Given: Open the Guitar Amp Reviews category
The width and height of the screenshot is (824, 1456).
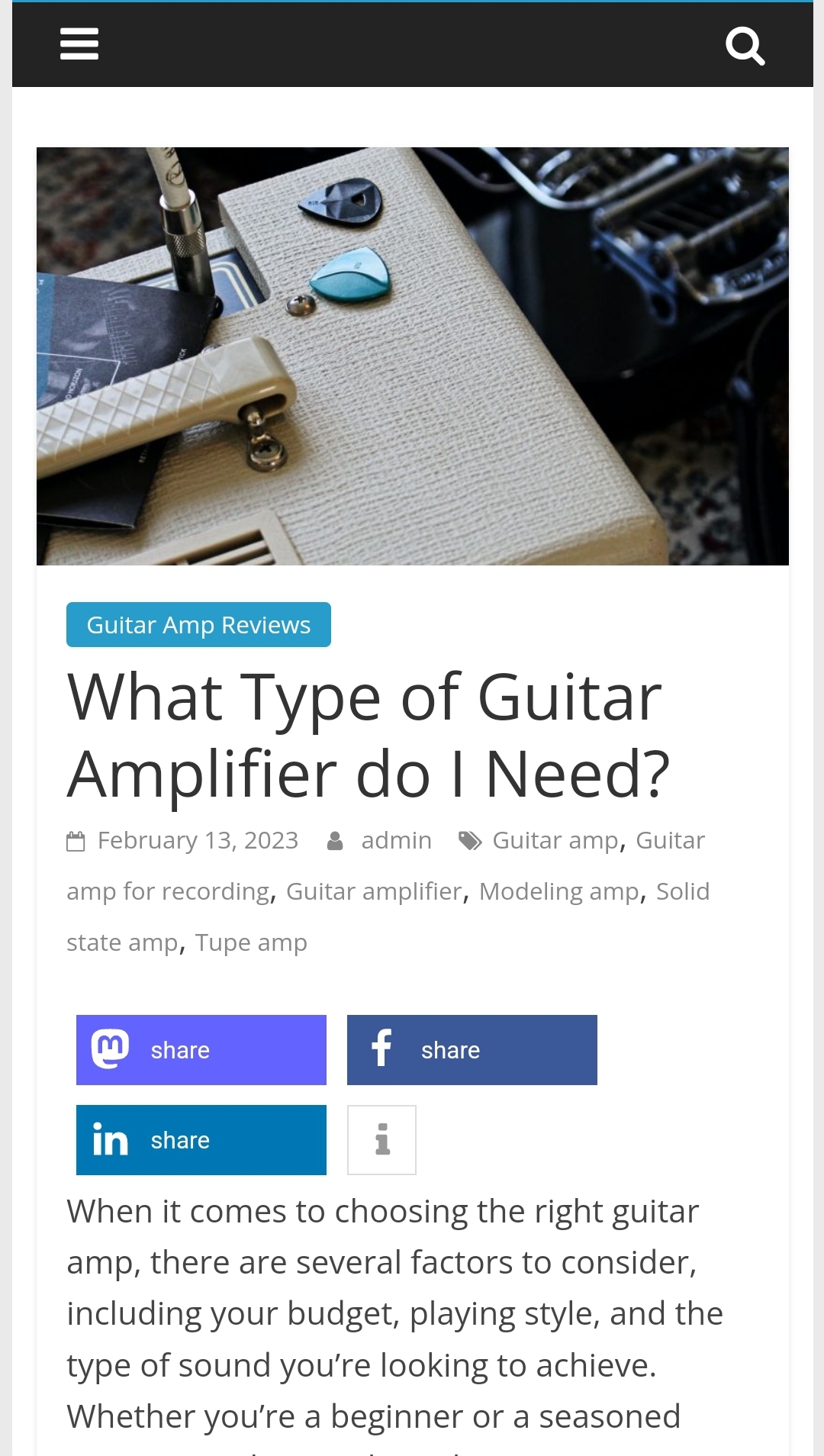Looking at the screenshot, I should coord(198,625).
